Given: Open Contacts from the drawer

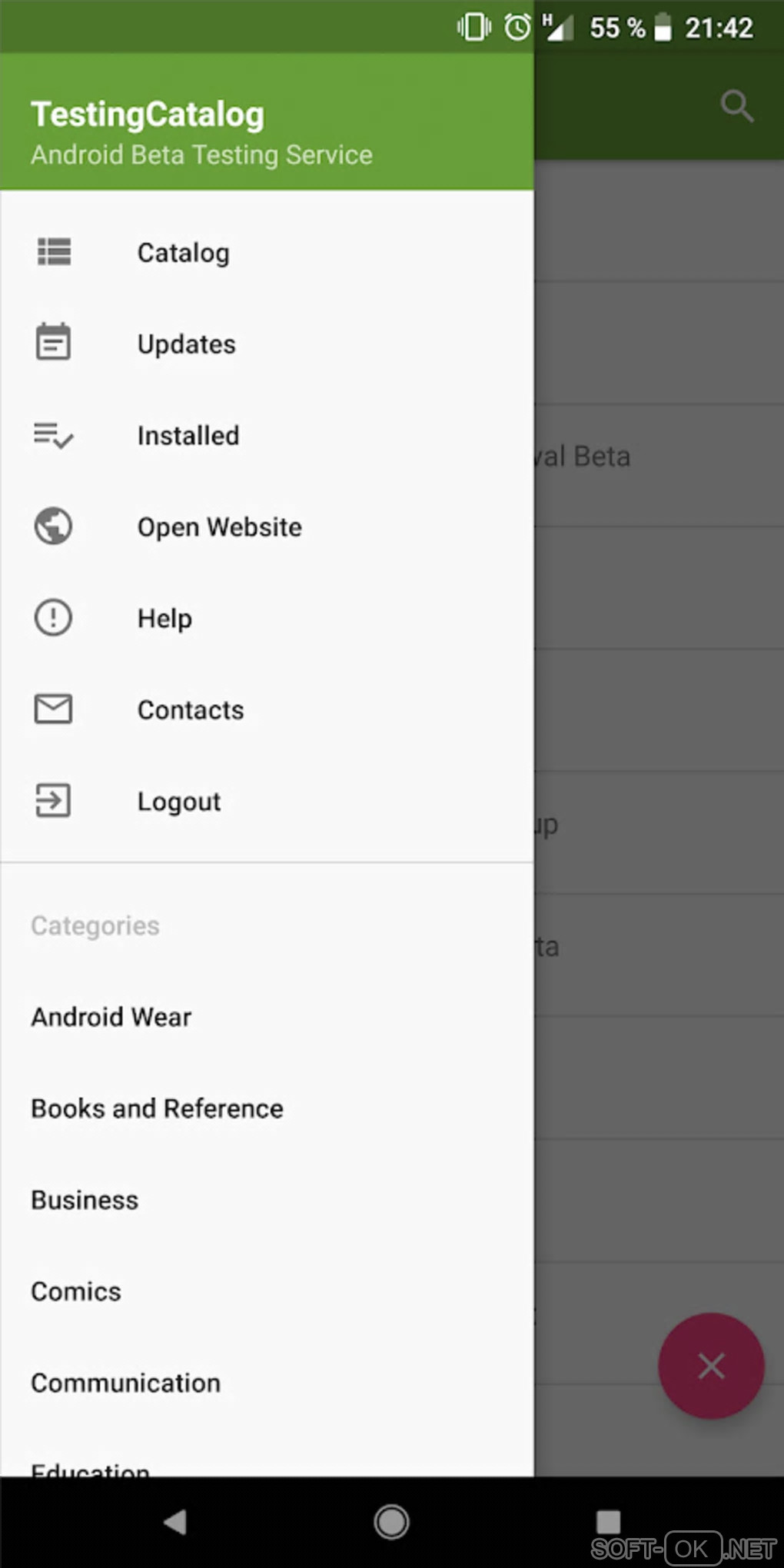Looking at the screenshot, I should tap(191, 710).
